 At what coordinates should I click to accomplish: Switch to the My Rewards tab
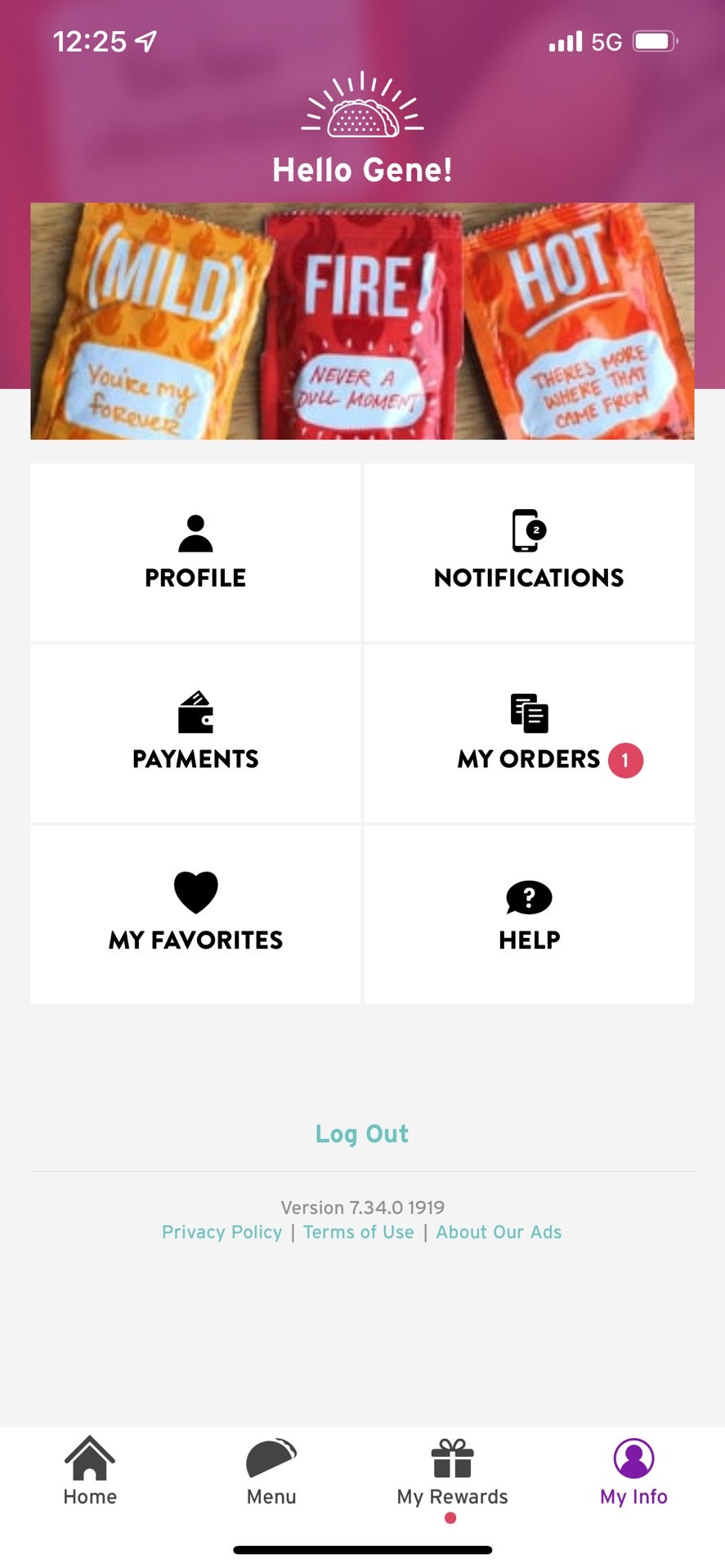tap(451, 1475)
